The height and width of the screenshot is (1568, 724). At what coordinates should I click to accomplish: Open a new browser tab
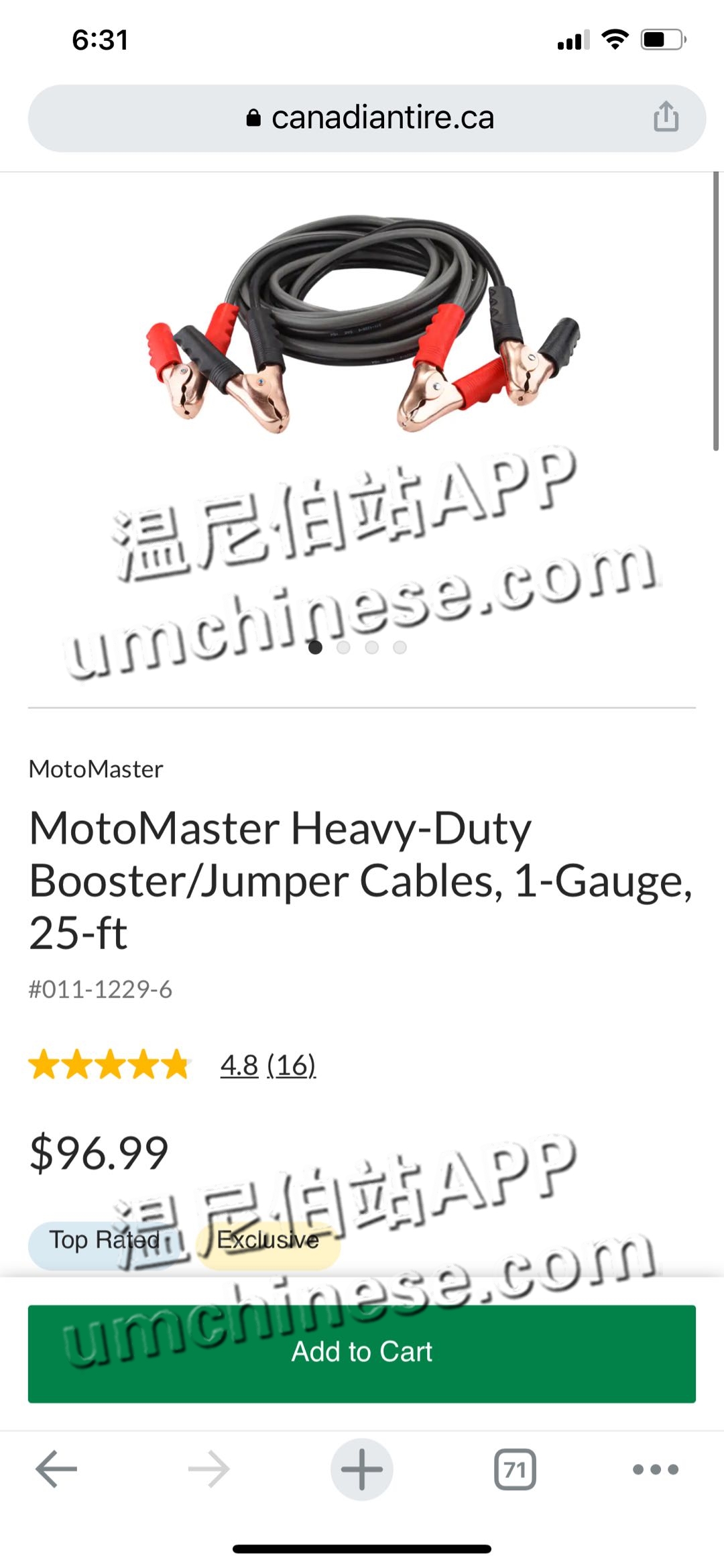[361, 1469]
